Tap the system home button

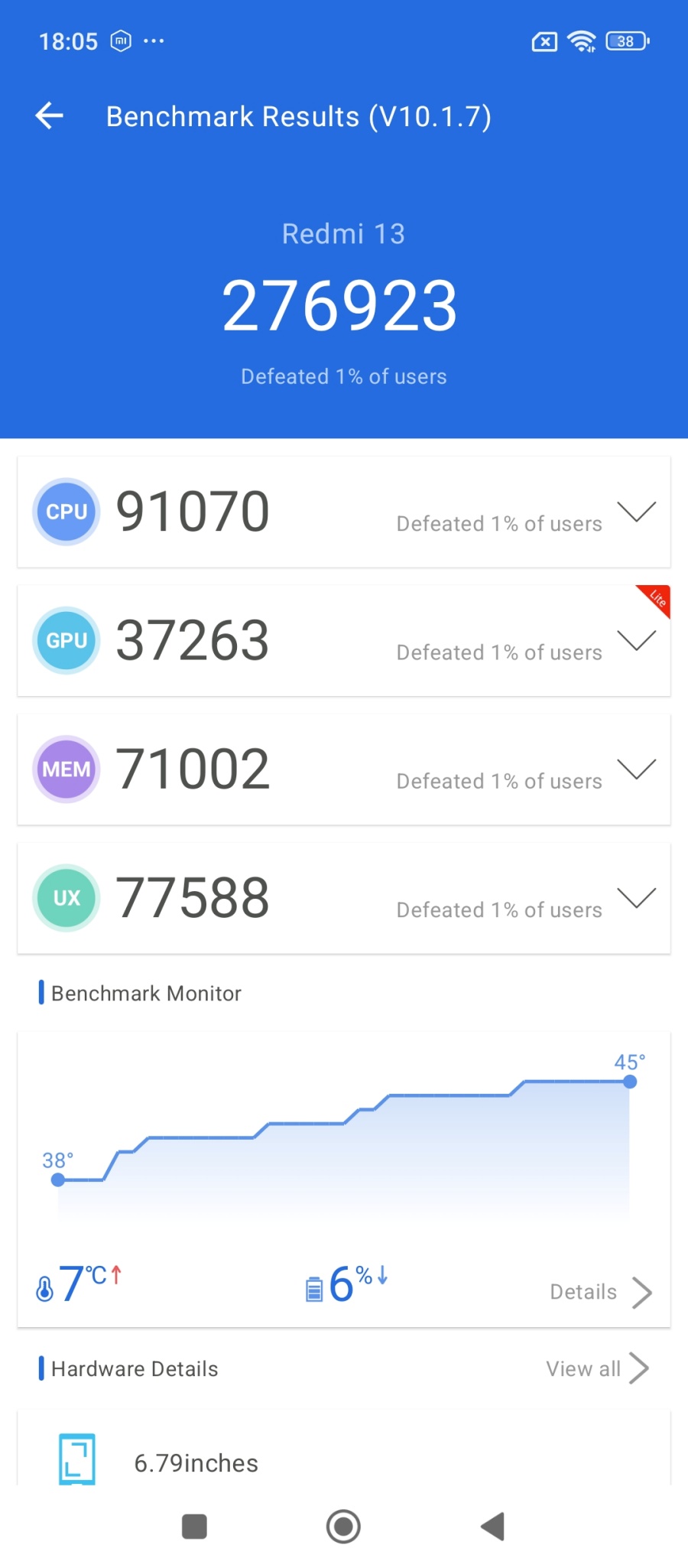(343, 1527)
